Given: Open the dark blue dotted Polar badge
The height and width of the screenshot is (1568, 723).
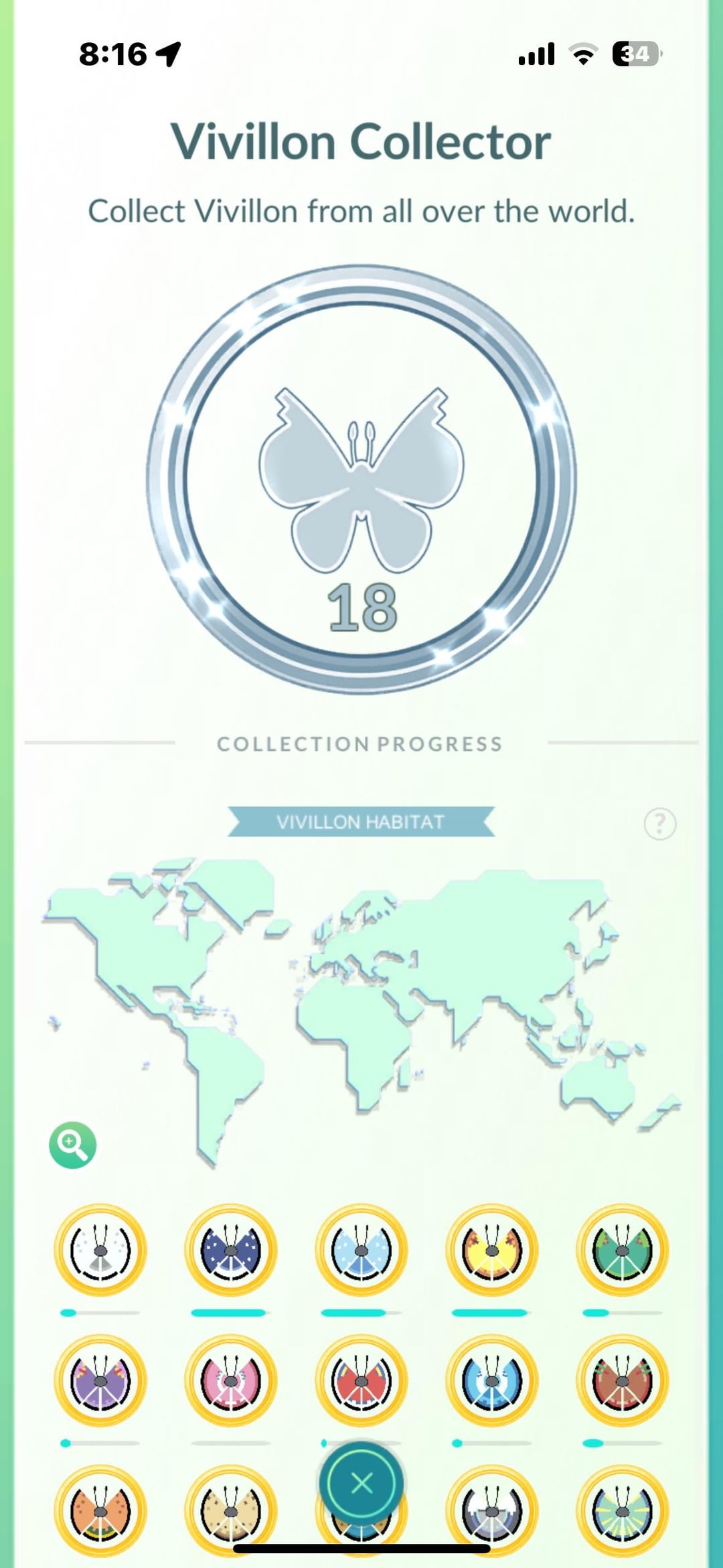Looking at the screenshot, I should pos(231,1250).
